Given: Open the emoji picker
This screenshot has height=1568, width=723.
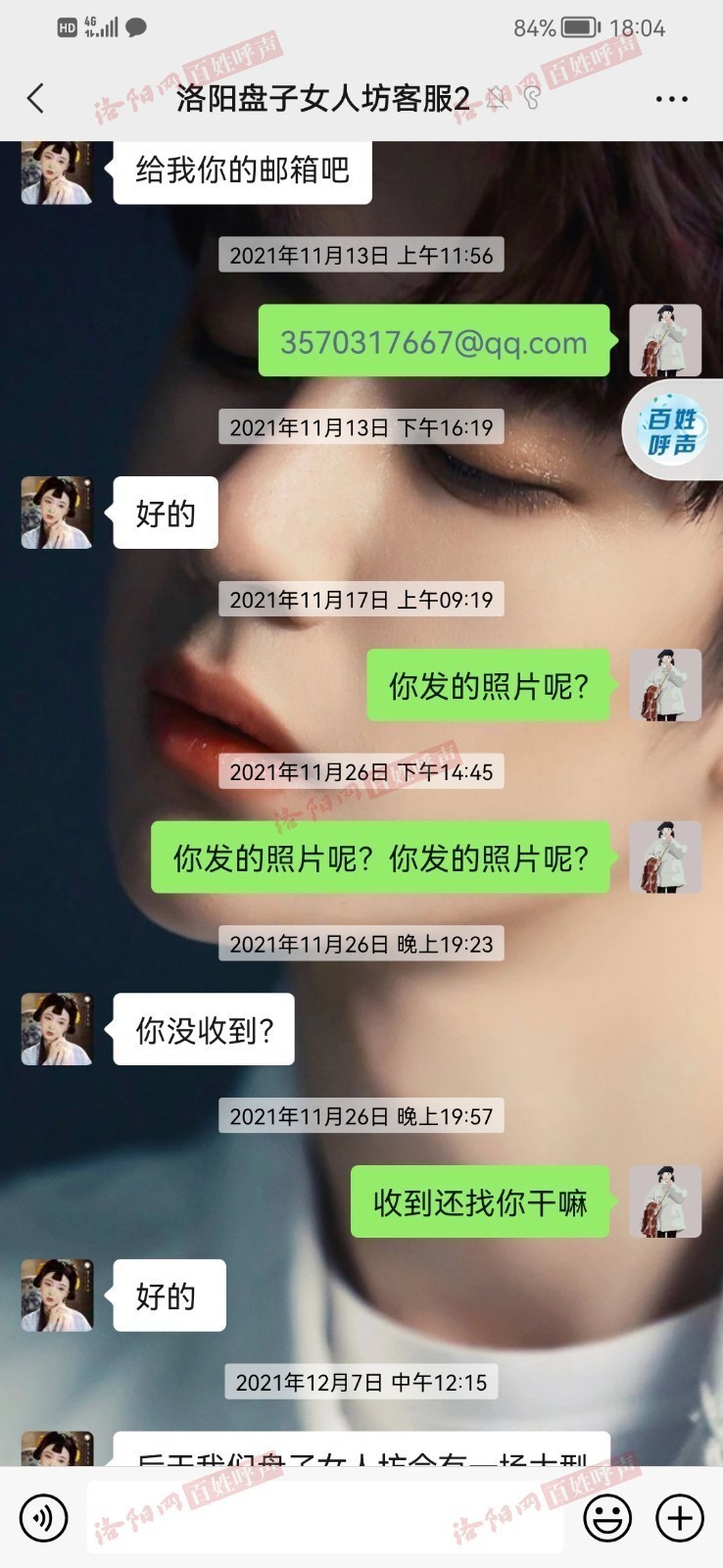Looking at the screenshot, I should (x=607, y=1517).
